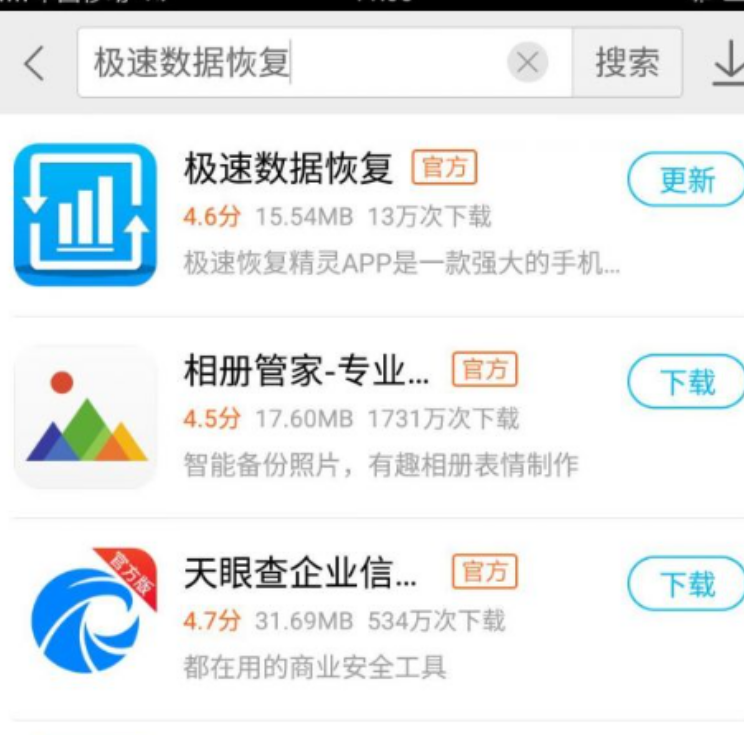This screenshot has width=744, height=735.
Task: Tap the 搜索 button
Action: (627, 64)
